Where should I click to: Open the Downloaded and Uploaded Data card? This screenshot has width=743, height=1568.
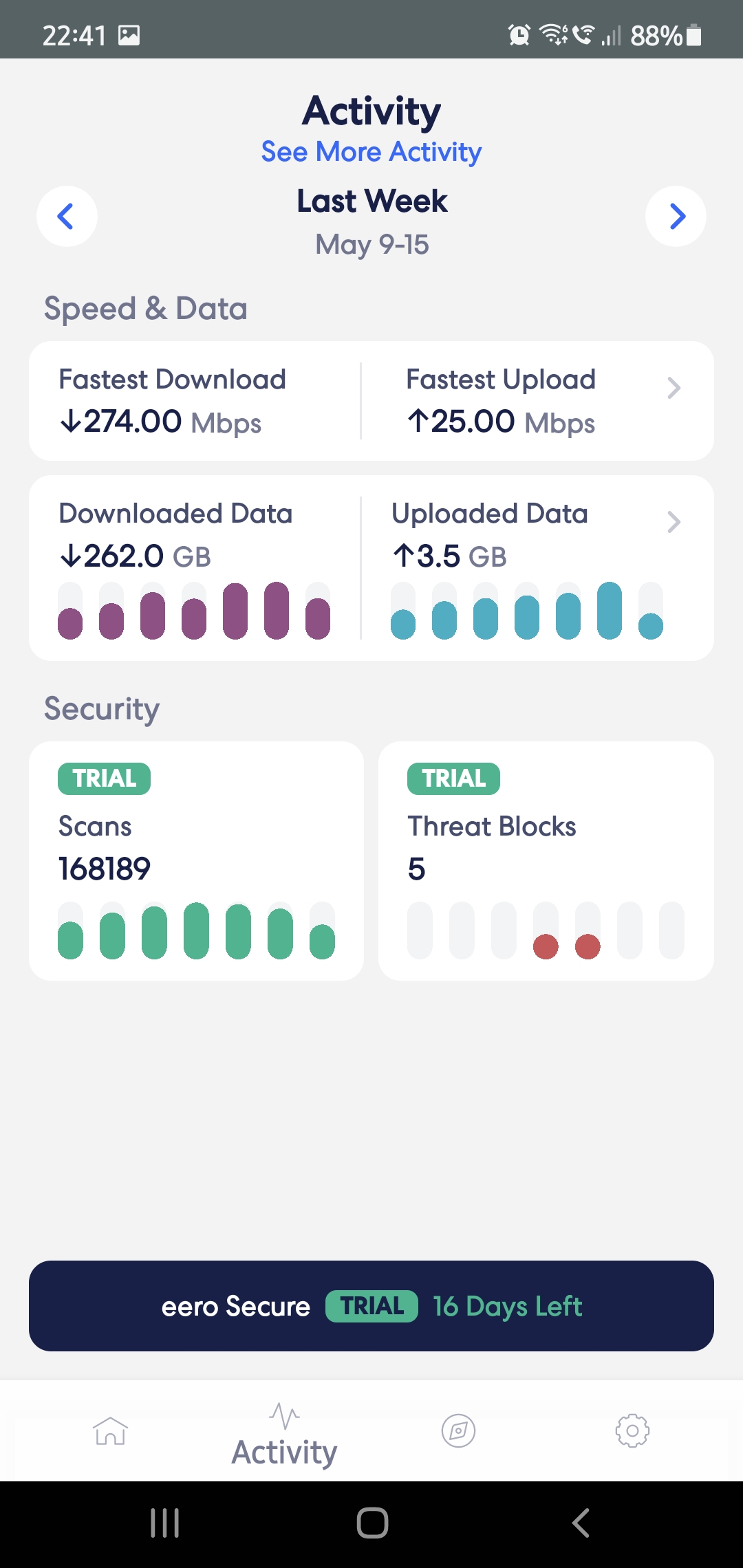click(371, 568)
